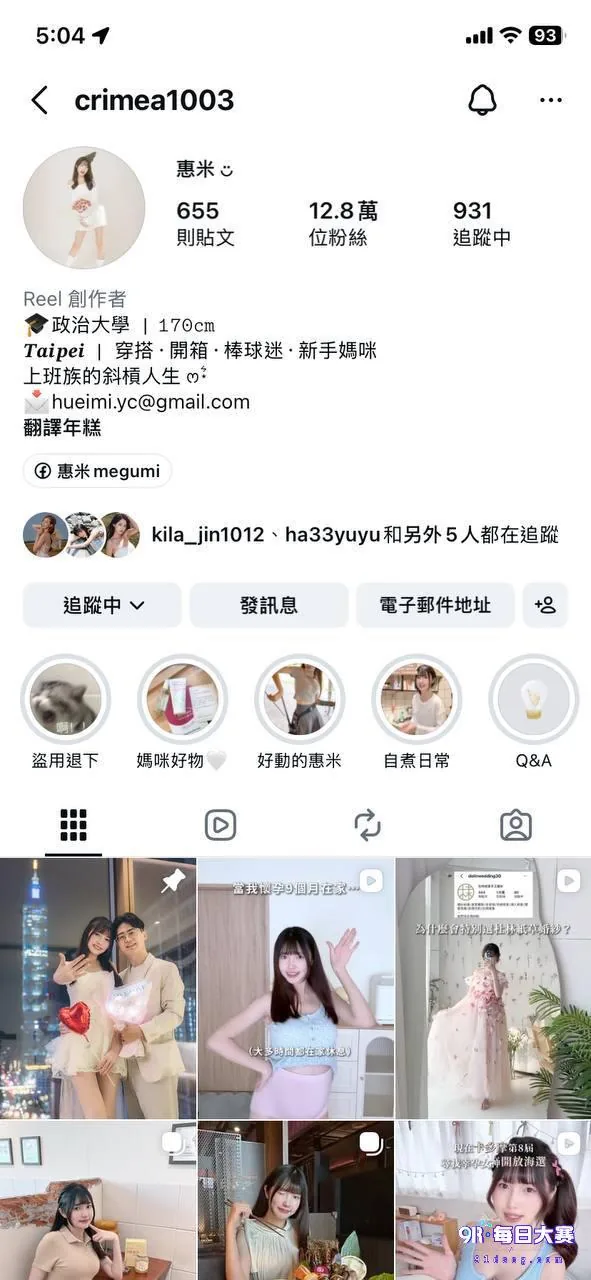This screenshot has height=1280, width=591.
Task: Switch to the reposts tab
Action: (x=368, y=825)
